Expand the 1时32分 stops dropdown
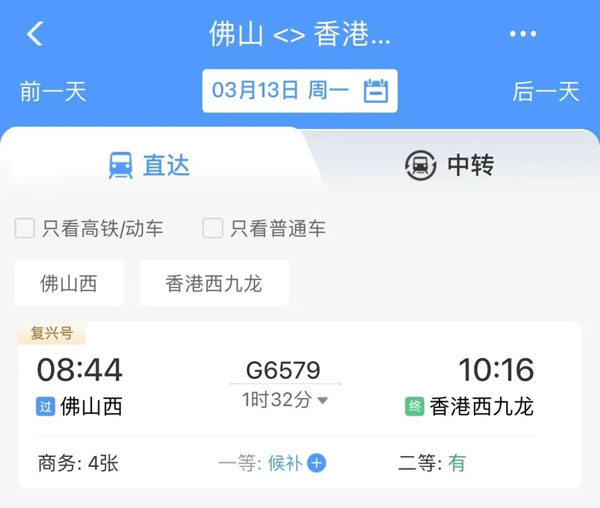This screenshot has width=600, height=508. point(286,400)
